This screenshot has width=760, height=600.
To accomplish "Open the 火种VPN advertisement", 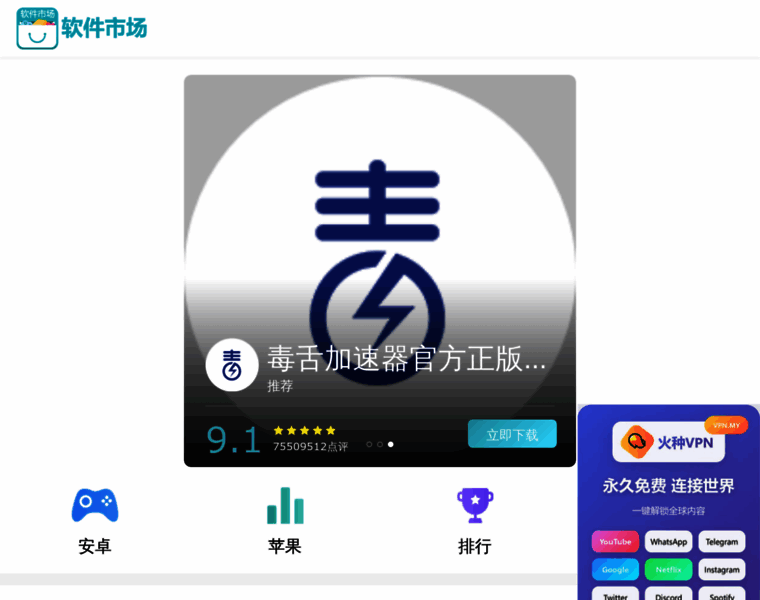I will (x=668, y=500).
